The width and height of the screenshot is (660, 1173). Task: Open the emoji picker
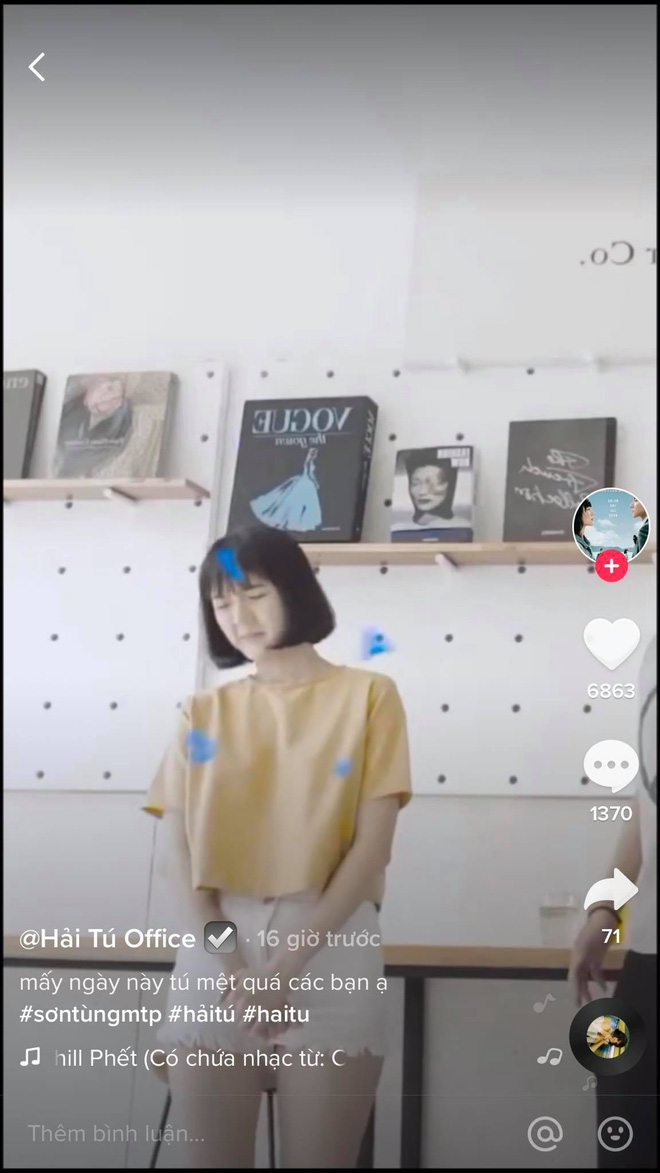coord(615,1133)
